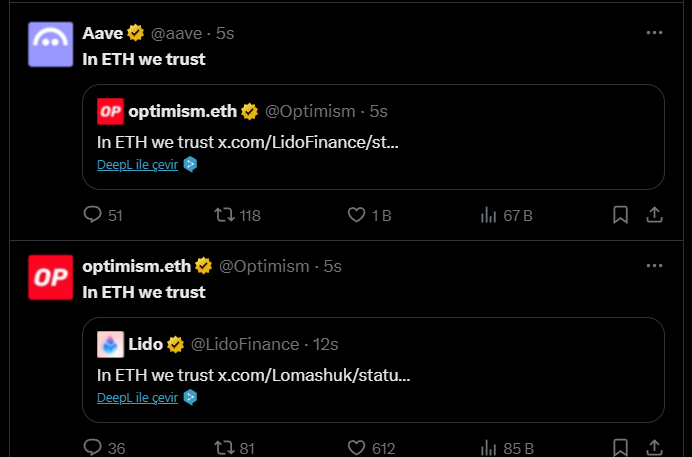Open the overflow menu on optimism.eth's post
692x457 pixels.
[x=654, y=265]
